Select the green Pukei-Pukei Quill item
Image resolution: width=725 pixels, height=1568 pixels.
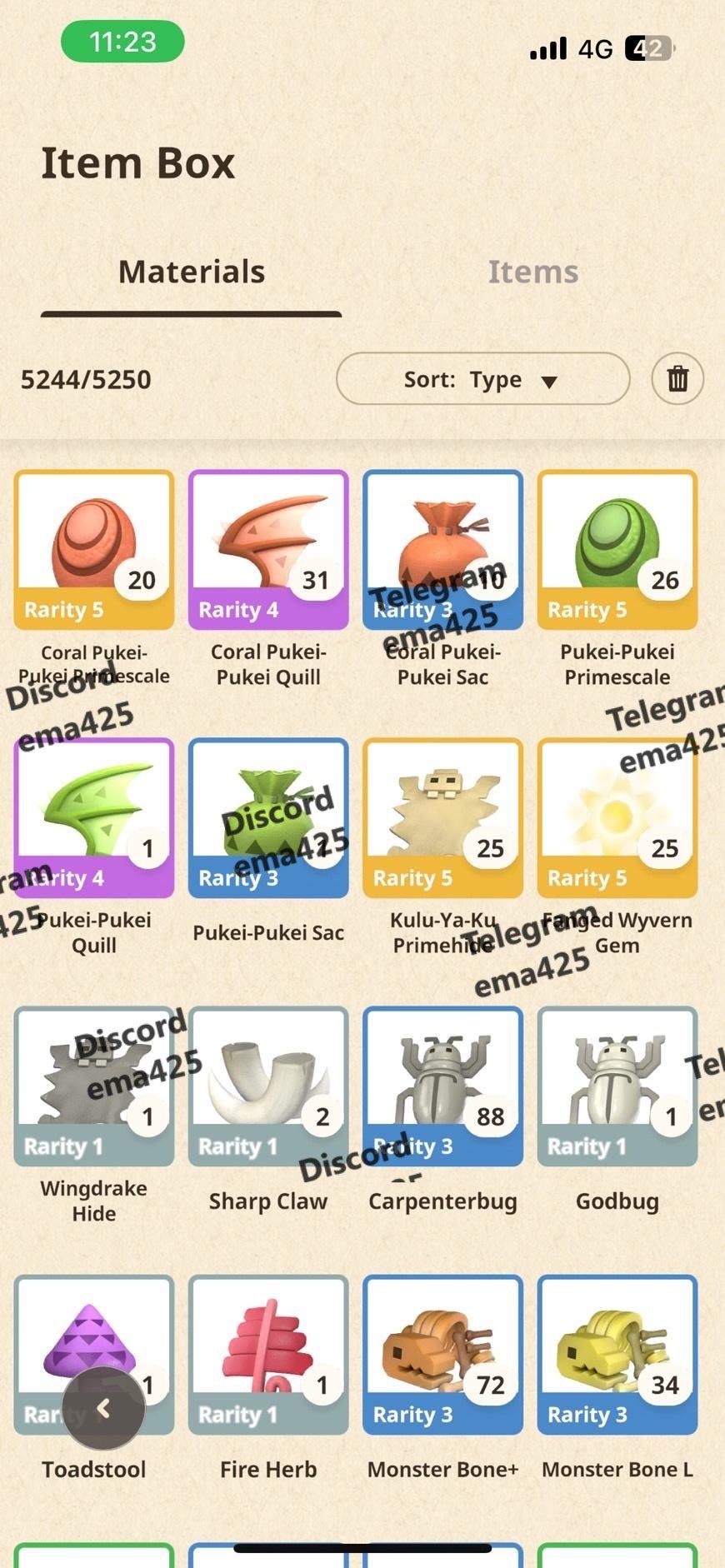click(x=94, y=818)
